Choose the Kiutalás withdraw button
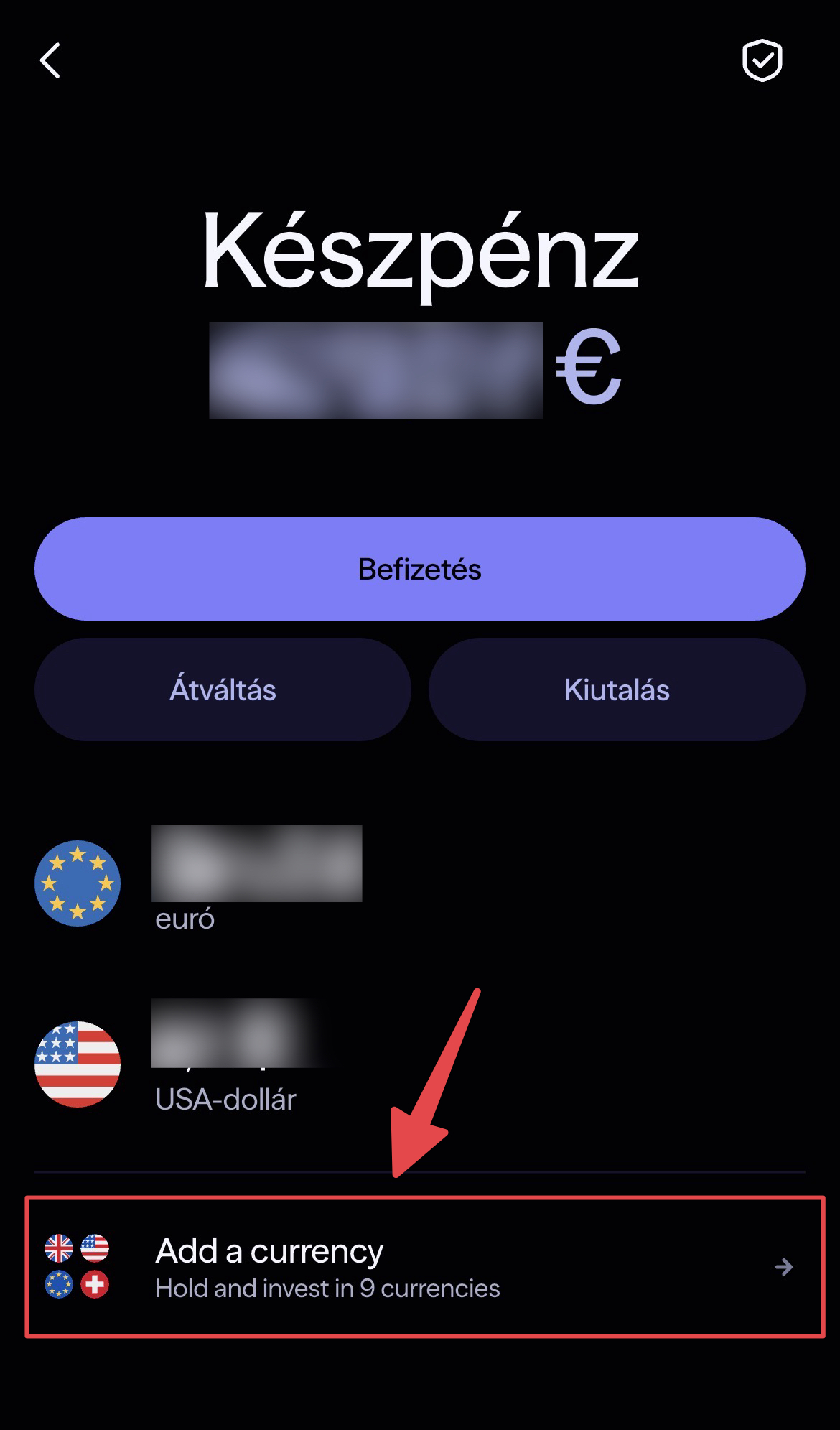The height and width of the screenshot is (1430, 840). point(617,690)
